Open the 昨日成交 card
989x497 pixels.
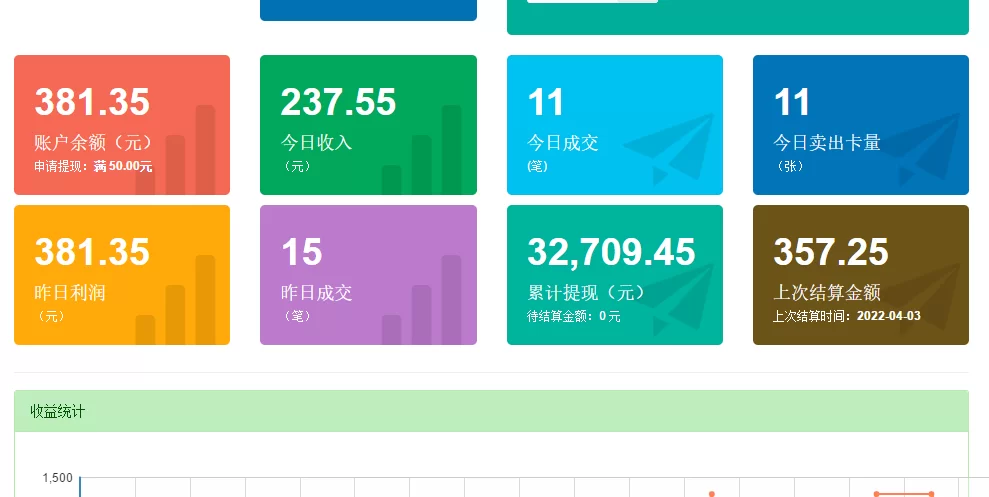click(x=368, y=275)
